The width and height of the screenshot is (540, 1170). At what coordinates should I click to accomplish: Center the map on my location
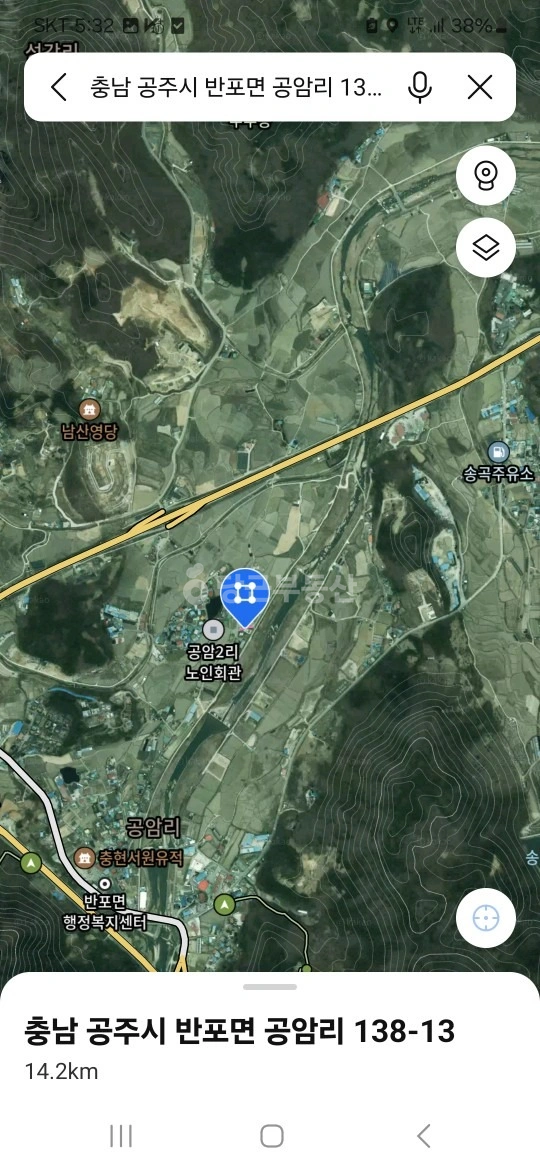click(x=486, y=918)
